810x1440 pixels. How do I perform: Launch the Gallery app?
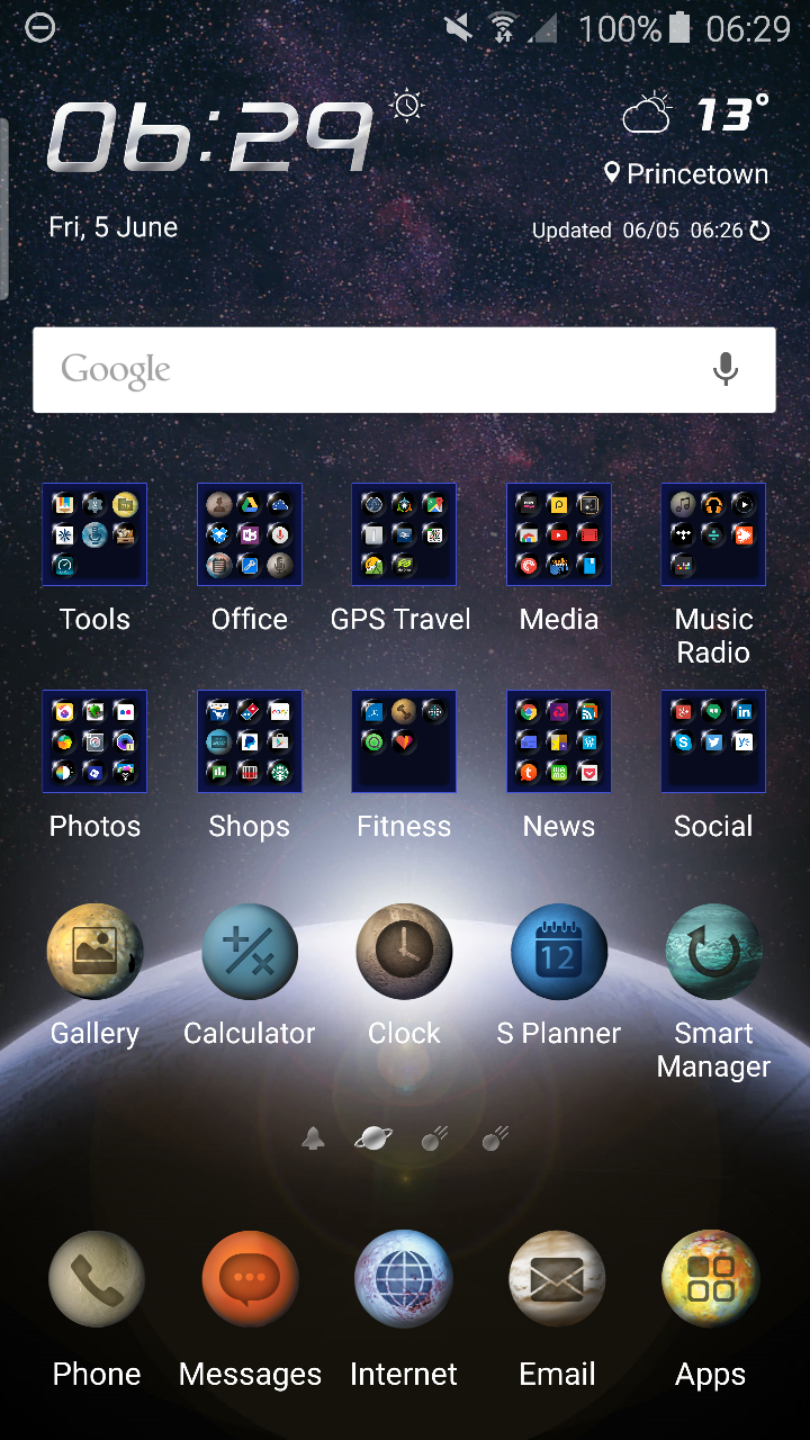95,952
